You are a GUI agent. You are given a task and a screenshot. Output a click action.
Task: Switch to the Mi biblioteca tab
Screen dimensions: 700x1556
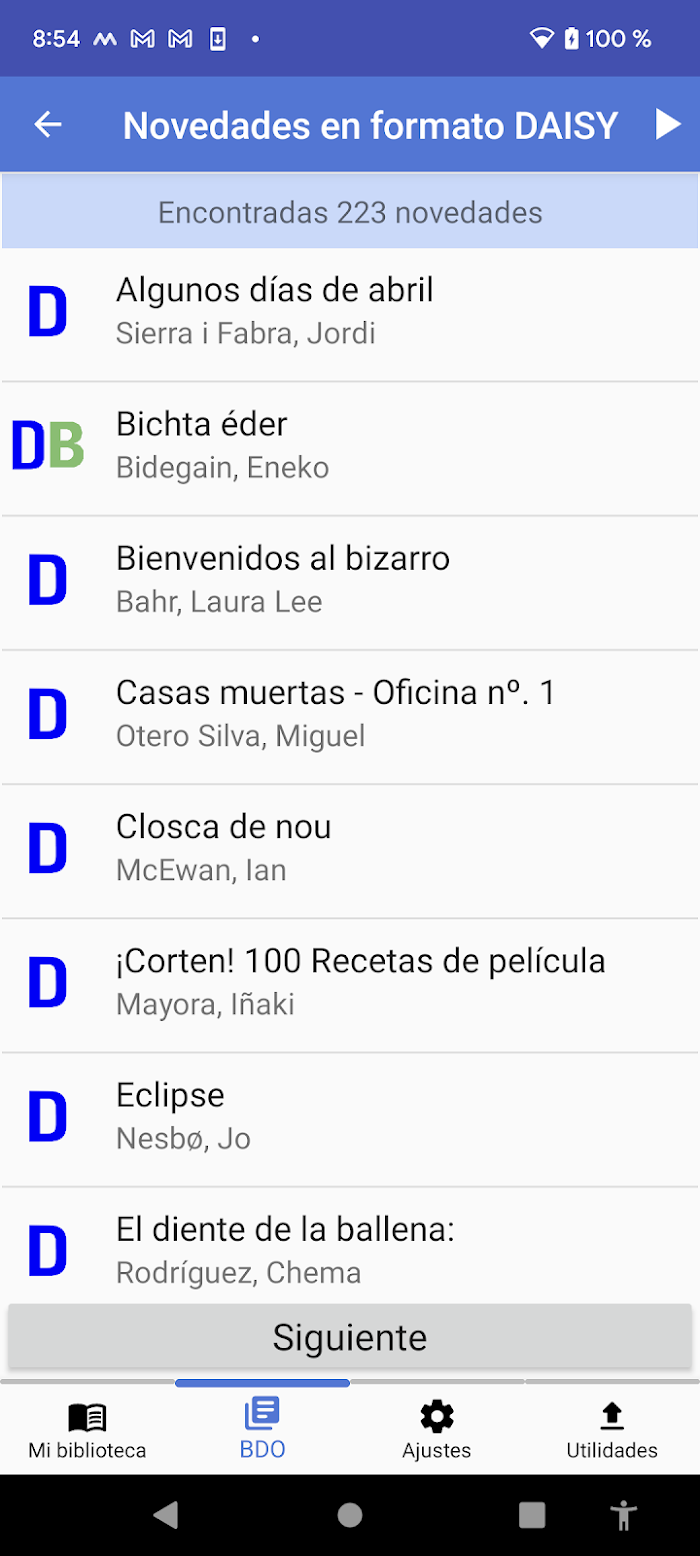point(87,1430)
